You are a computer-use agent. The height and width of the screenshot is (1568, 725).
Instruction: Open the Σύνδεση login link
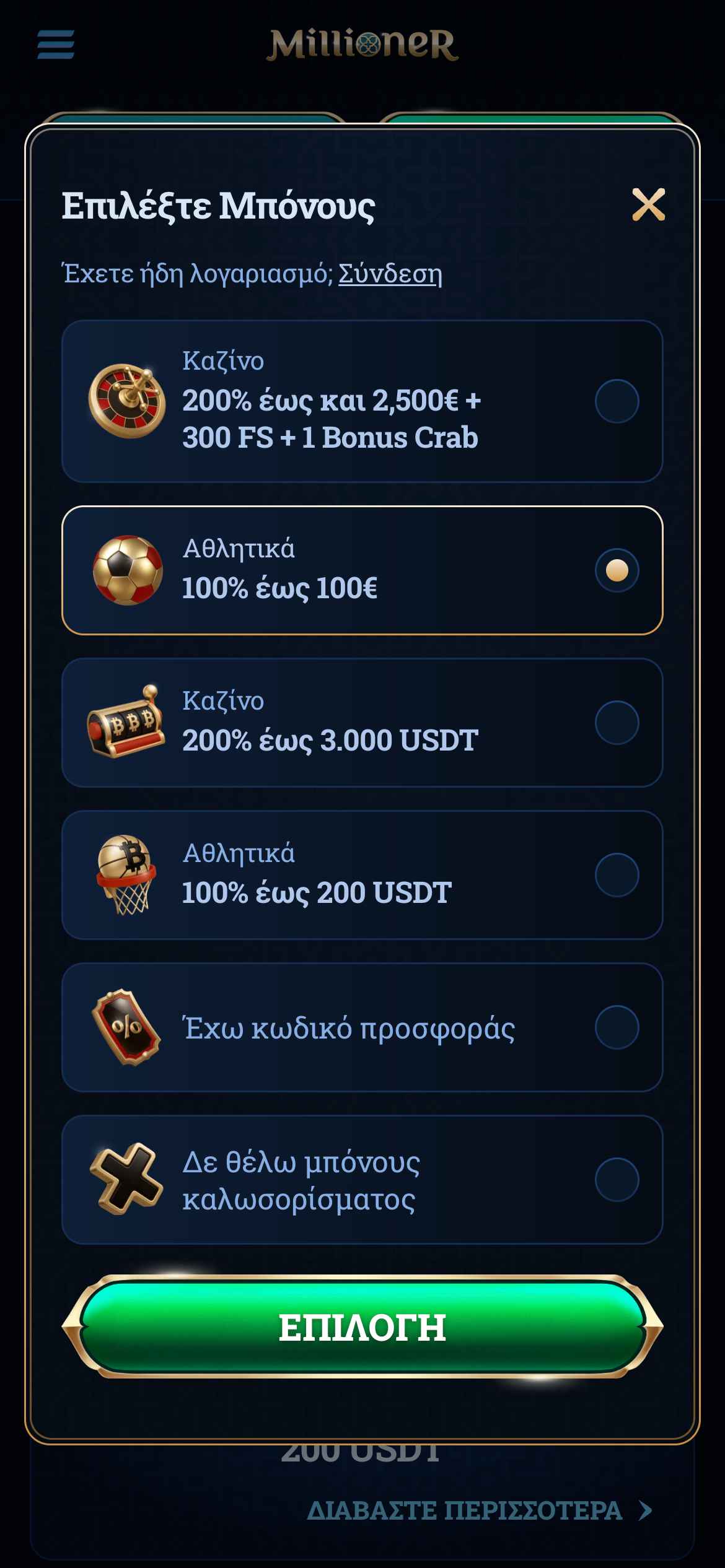click(390, 273)
